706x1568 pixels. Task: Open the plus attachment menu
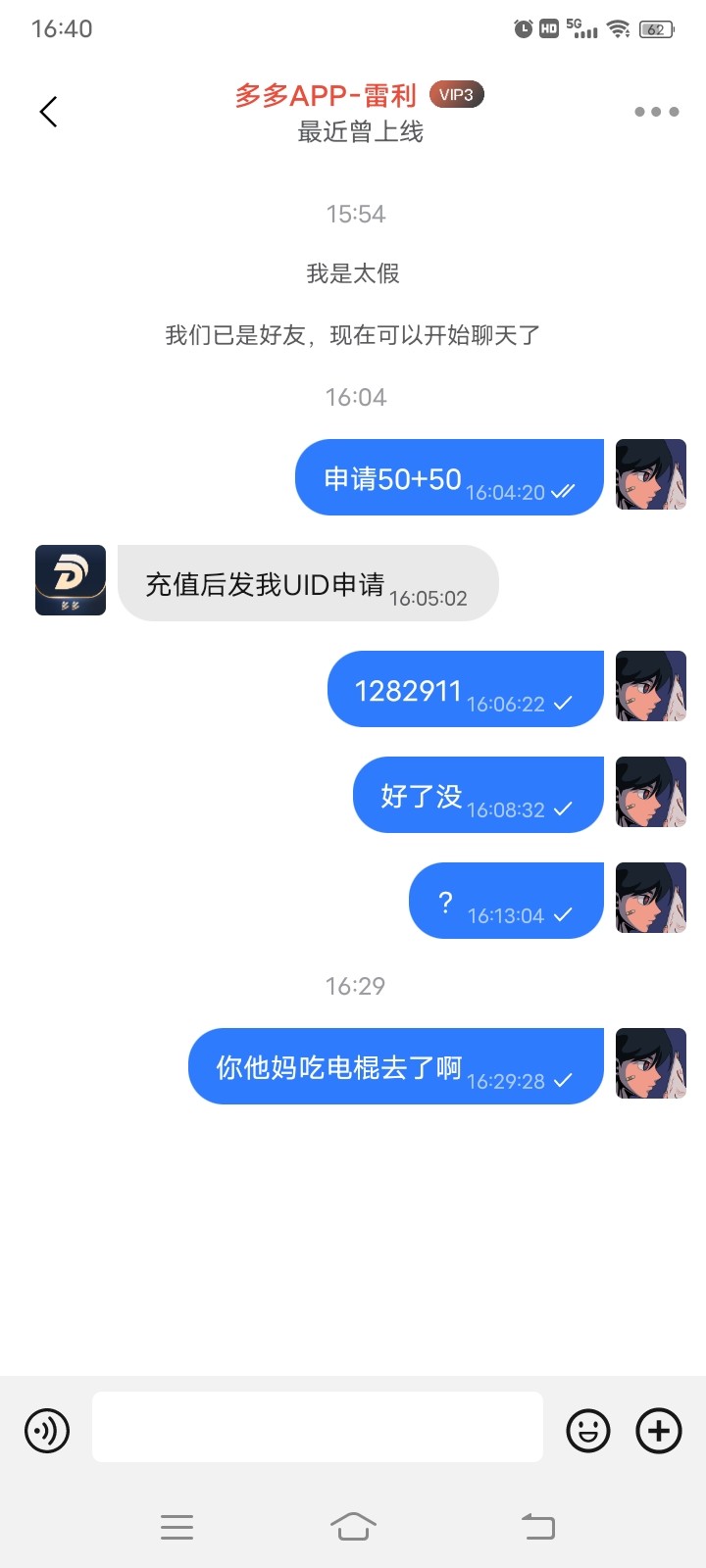(659, 1431)
